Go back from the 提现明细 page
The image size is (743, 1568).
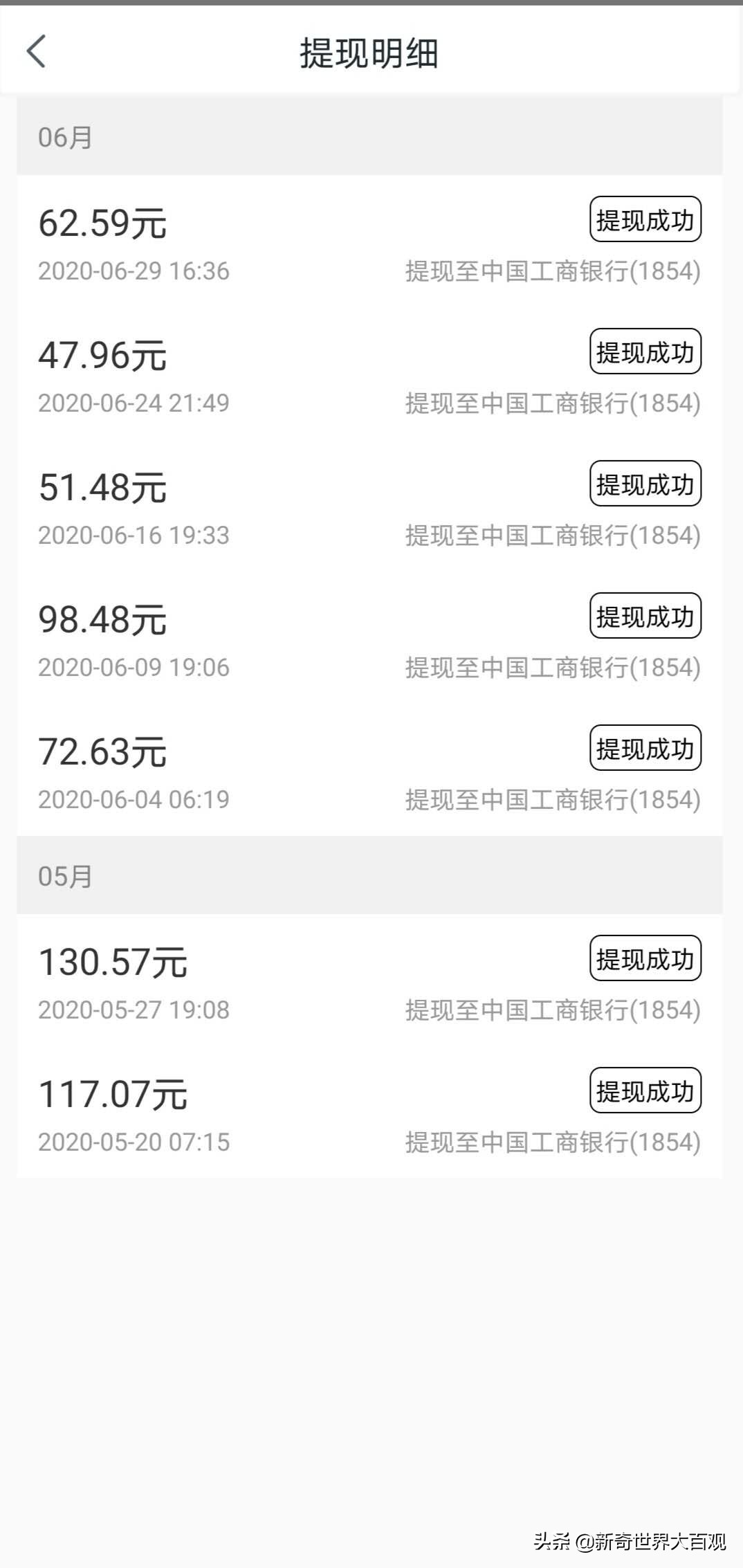(x=36, y=51)
